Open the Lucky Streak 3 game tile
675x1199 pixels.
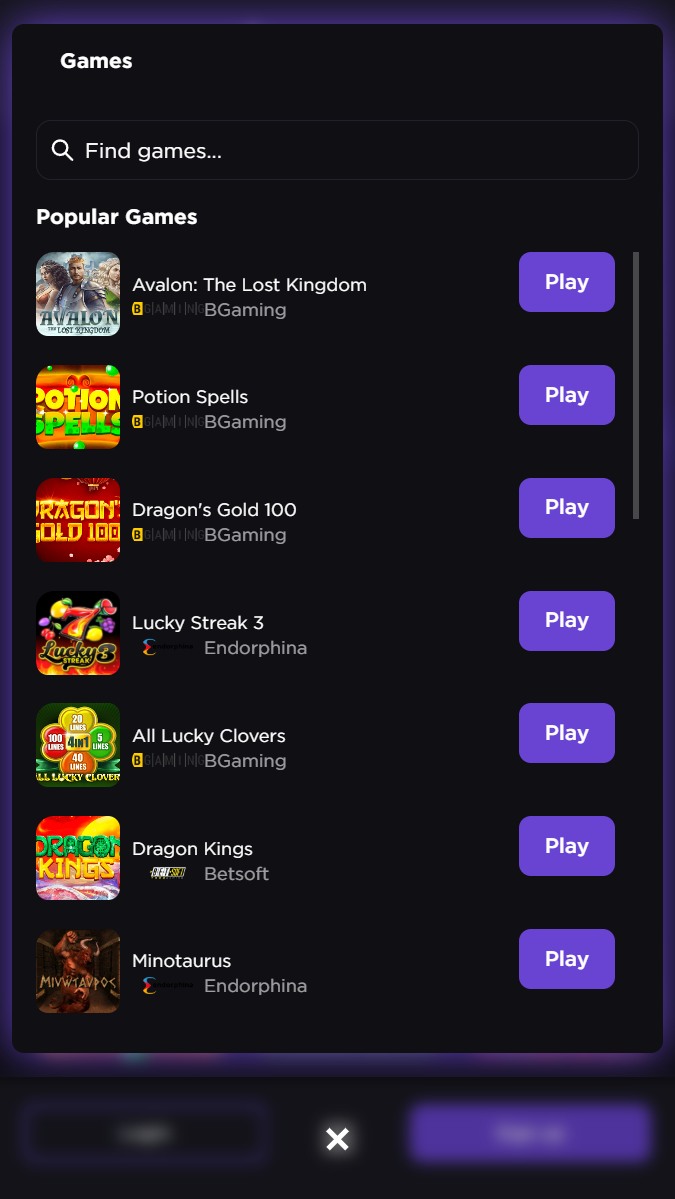point(78,633)
